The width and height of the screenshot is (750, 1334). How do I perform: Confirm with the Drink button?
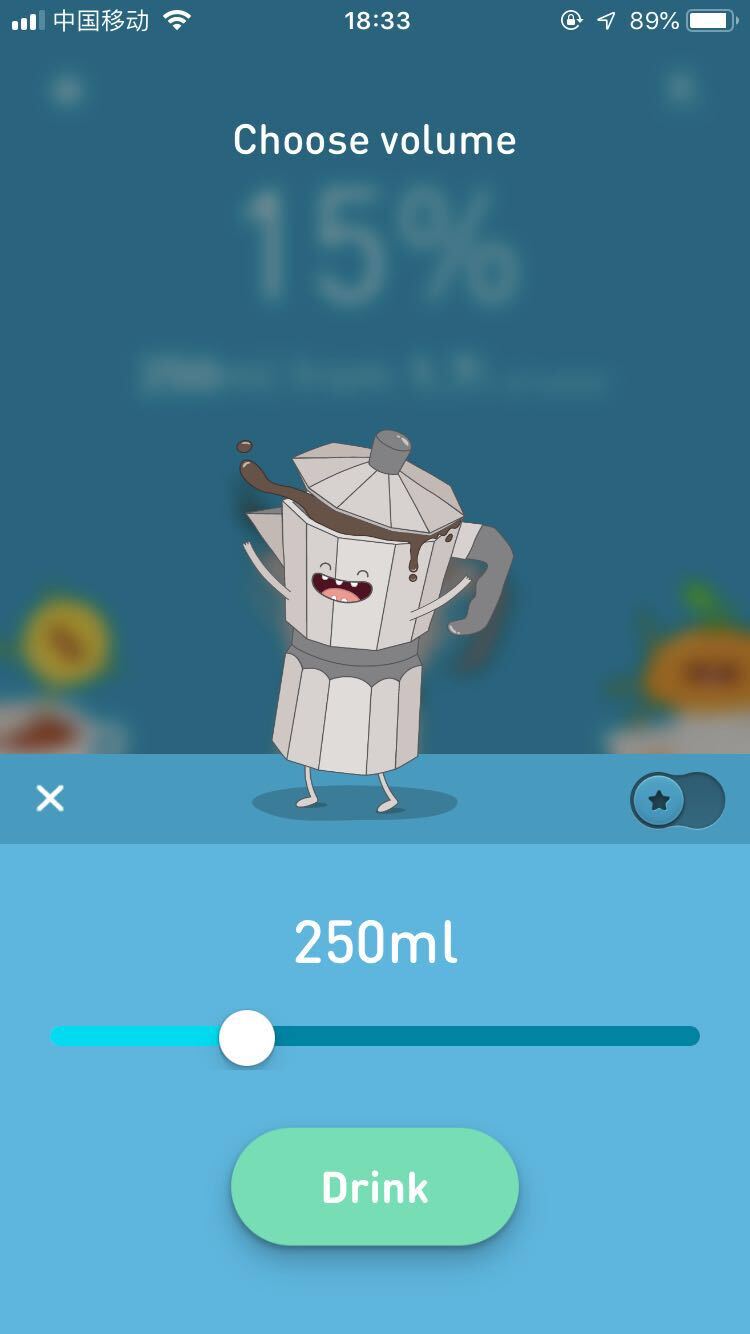click(375, 1187)
